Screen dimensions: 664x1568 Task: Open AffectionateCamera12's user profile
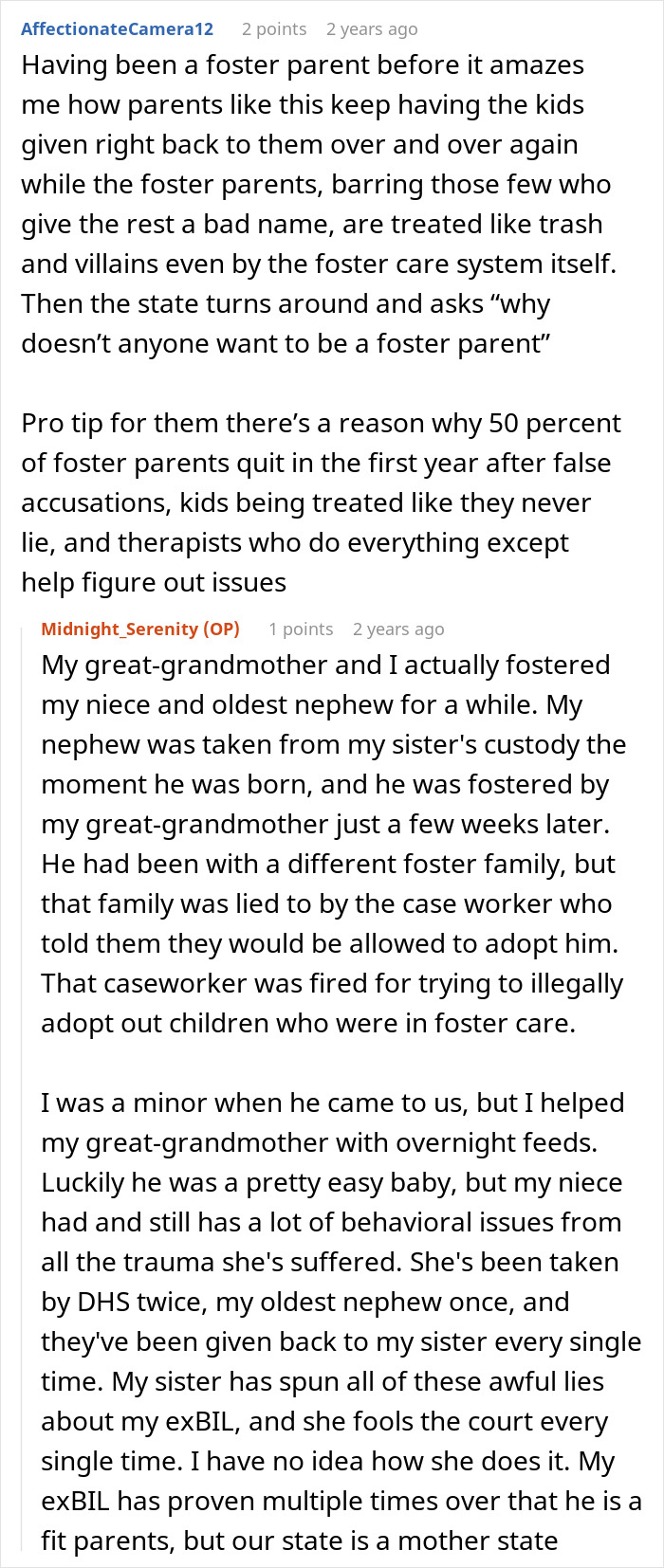[x=118, y=28]
